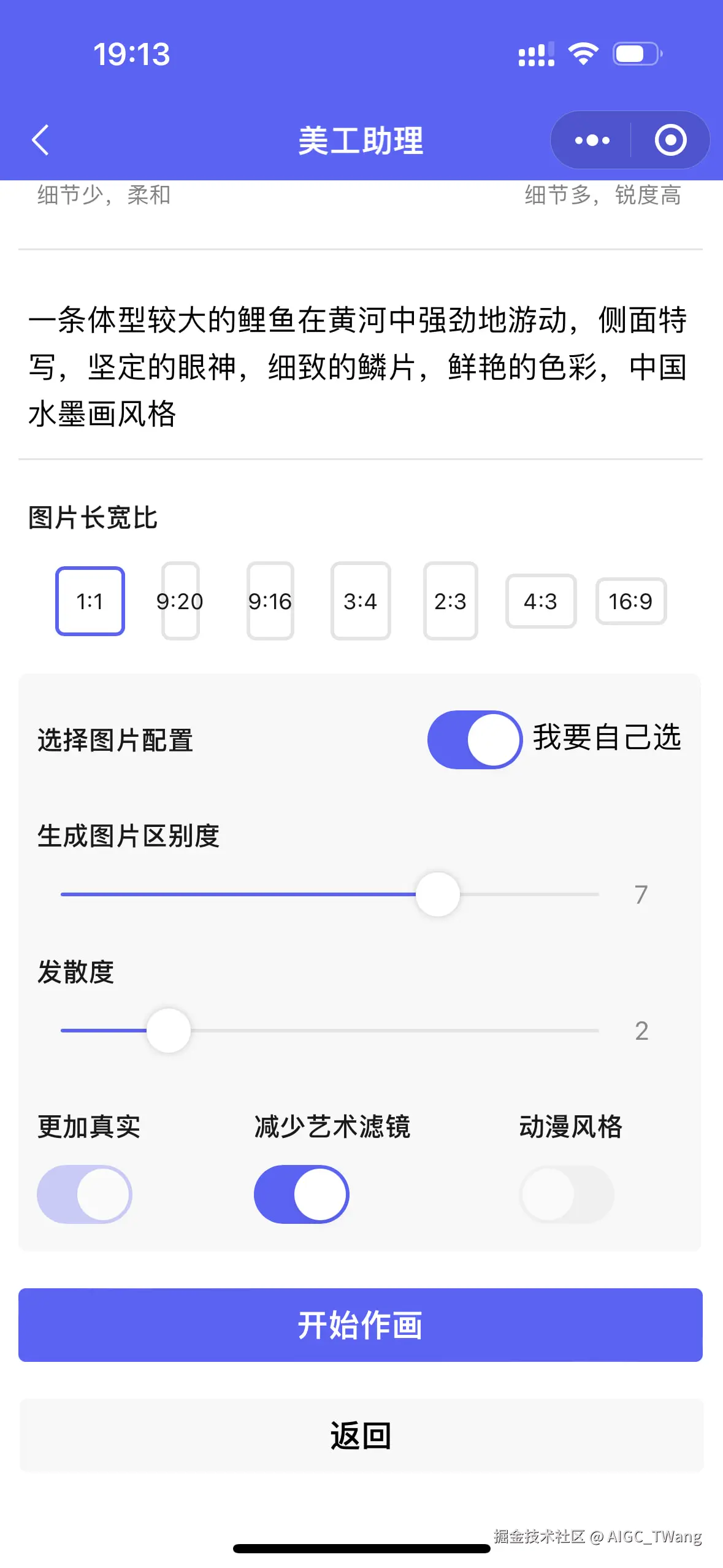Toggle the 更加真实 switch
The height and width of the screenshot is (1568, 723).
click(85, 1194)
